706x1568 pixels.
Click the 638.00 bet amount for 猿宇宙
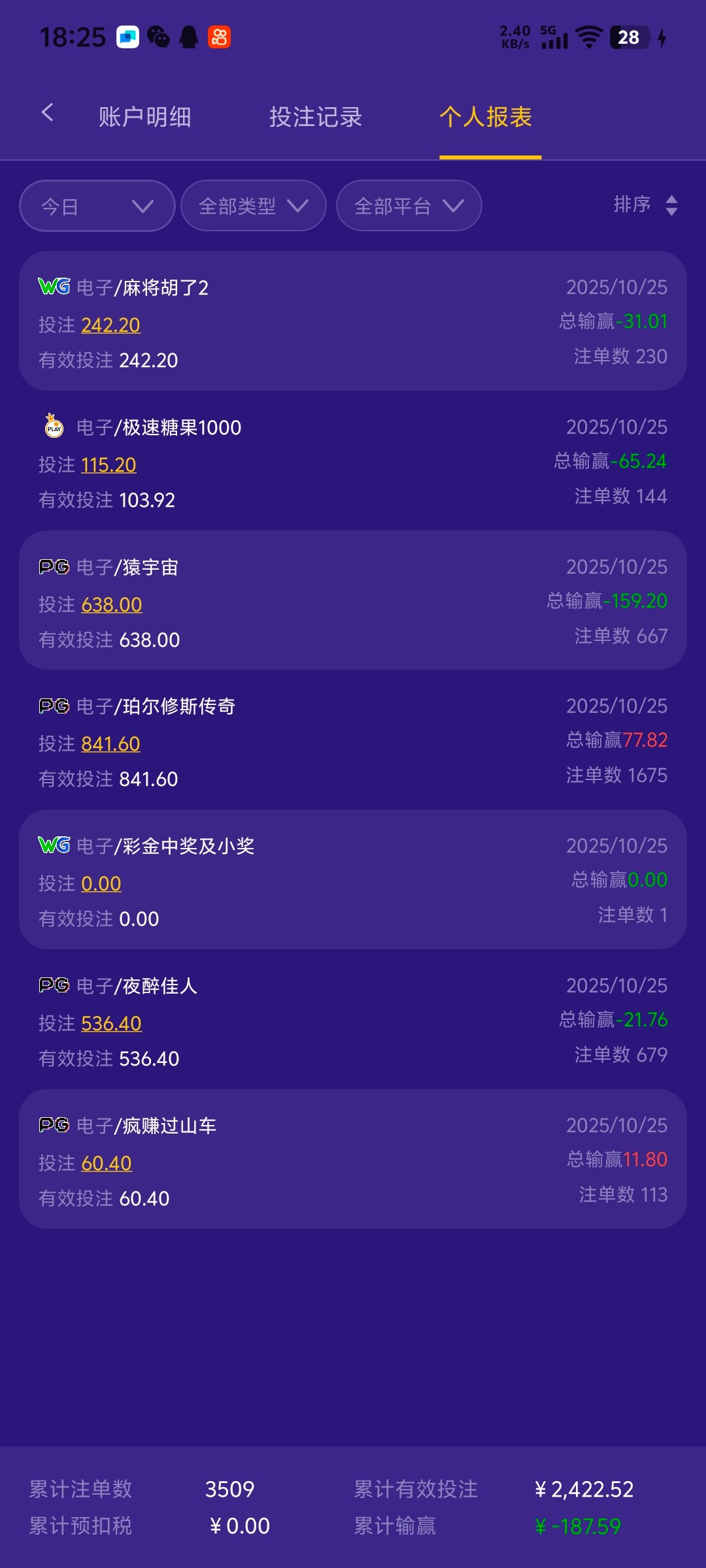pos(112,604)
